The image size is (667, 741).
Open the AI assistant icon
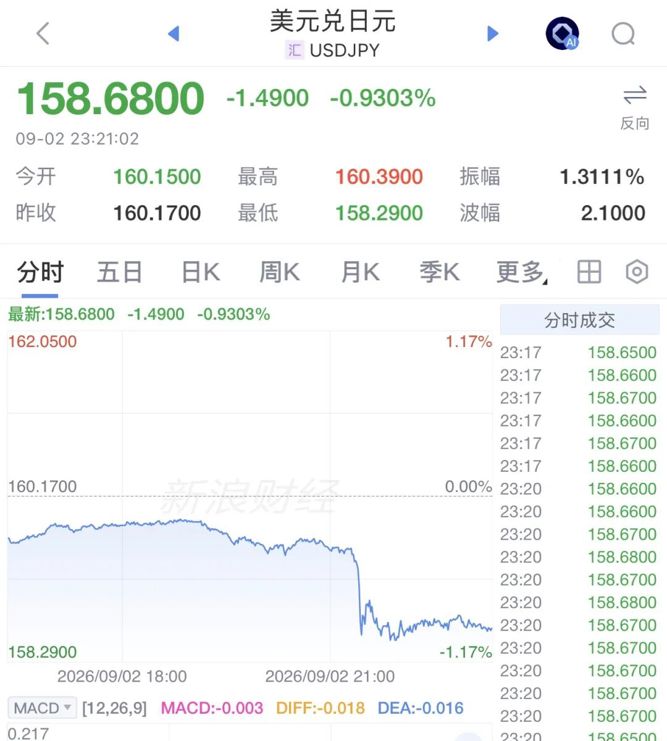[563, 34]
